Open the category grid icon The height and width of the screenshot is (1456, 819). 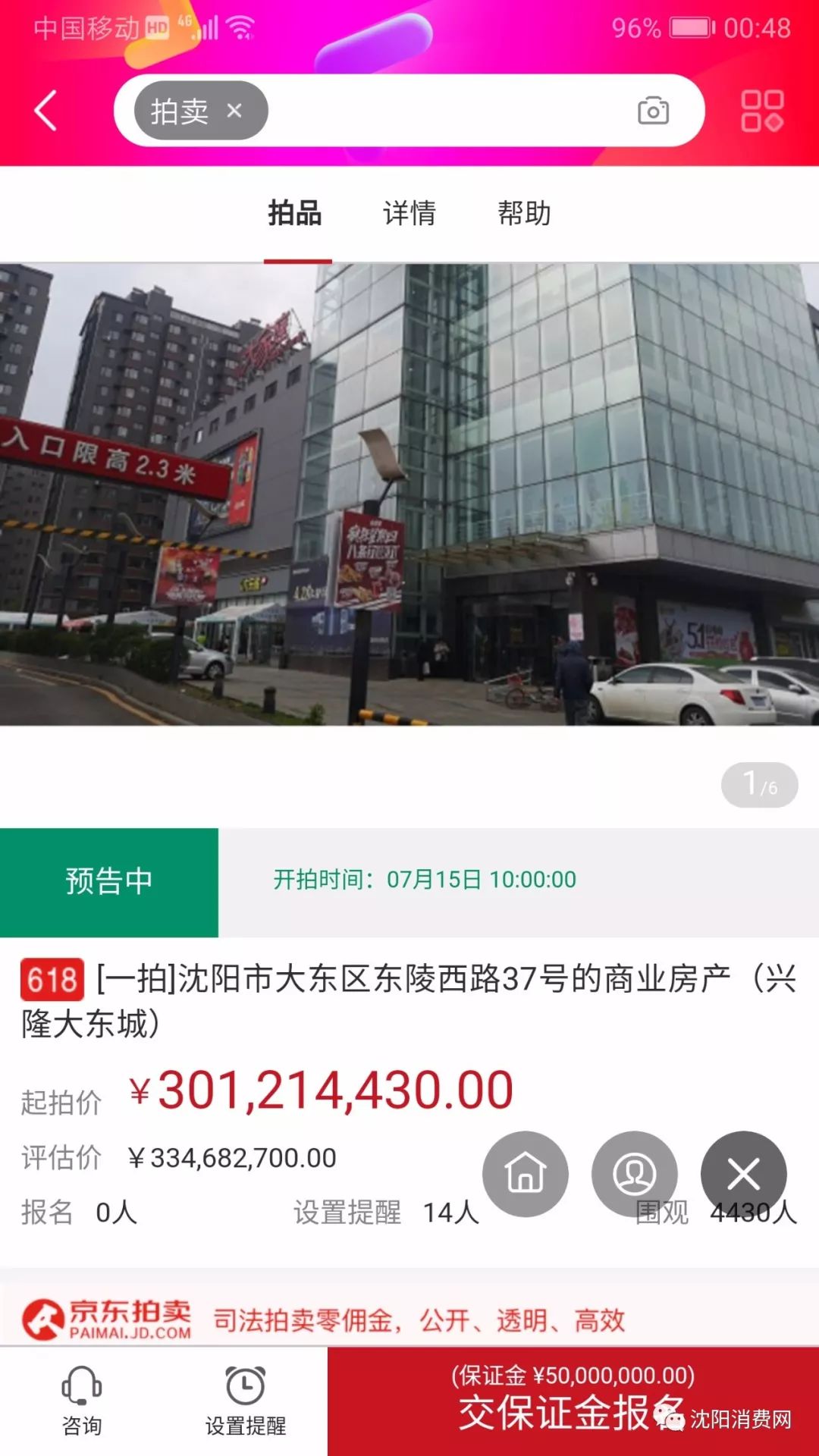[761, 111]
